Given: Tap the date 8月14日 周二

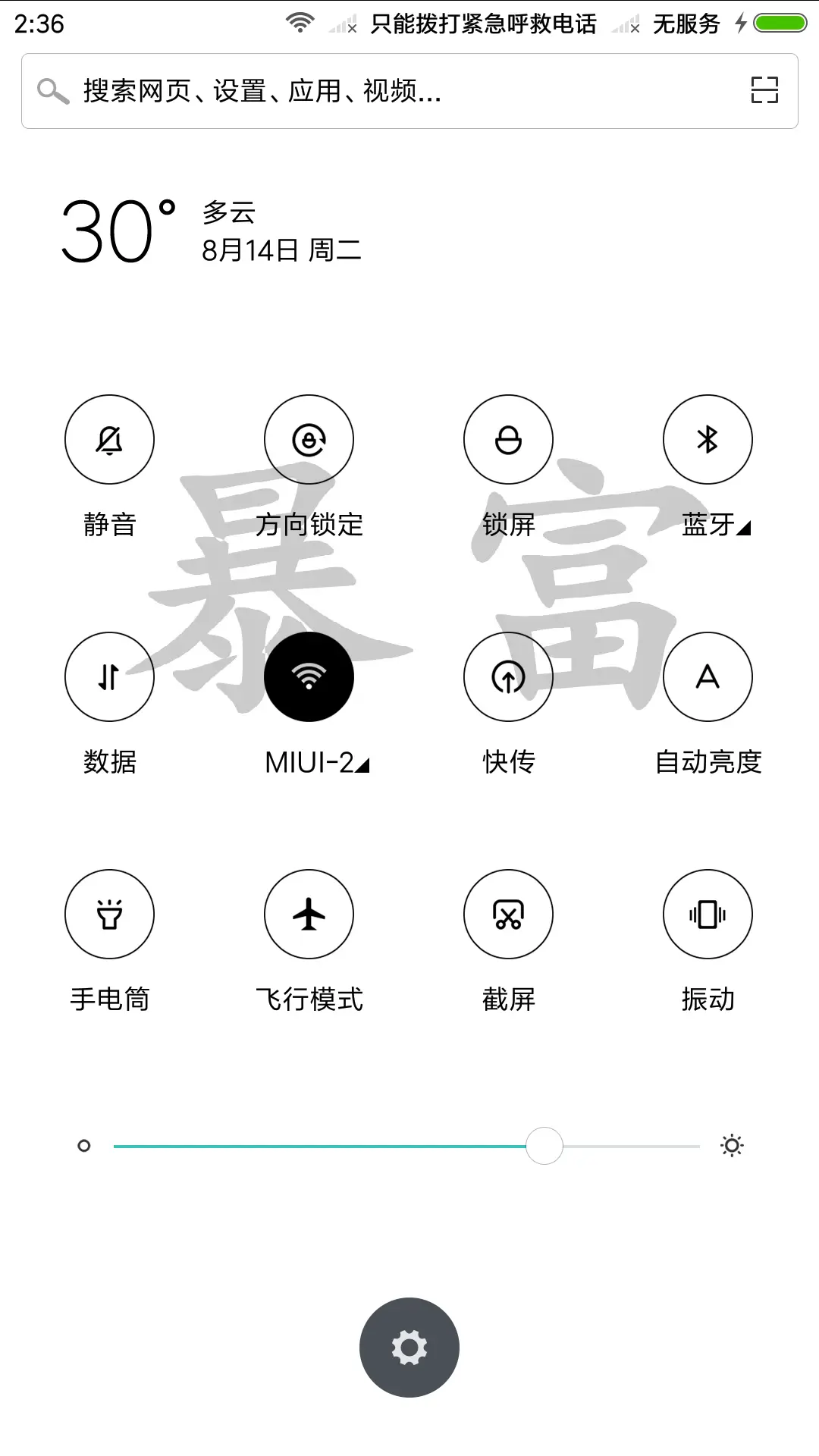Looking at the screenshot, I should [281, 250].
